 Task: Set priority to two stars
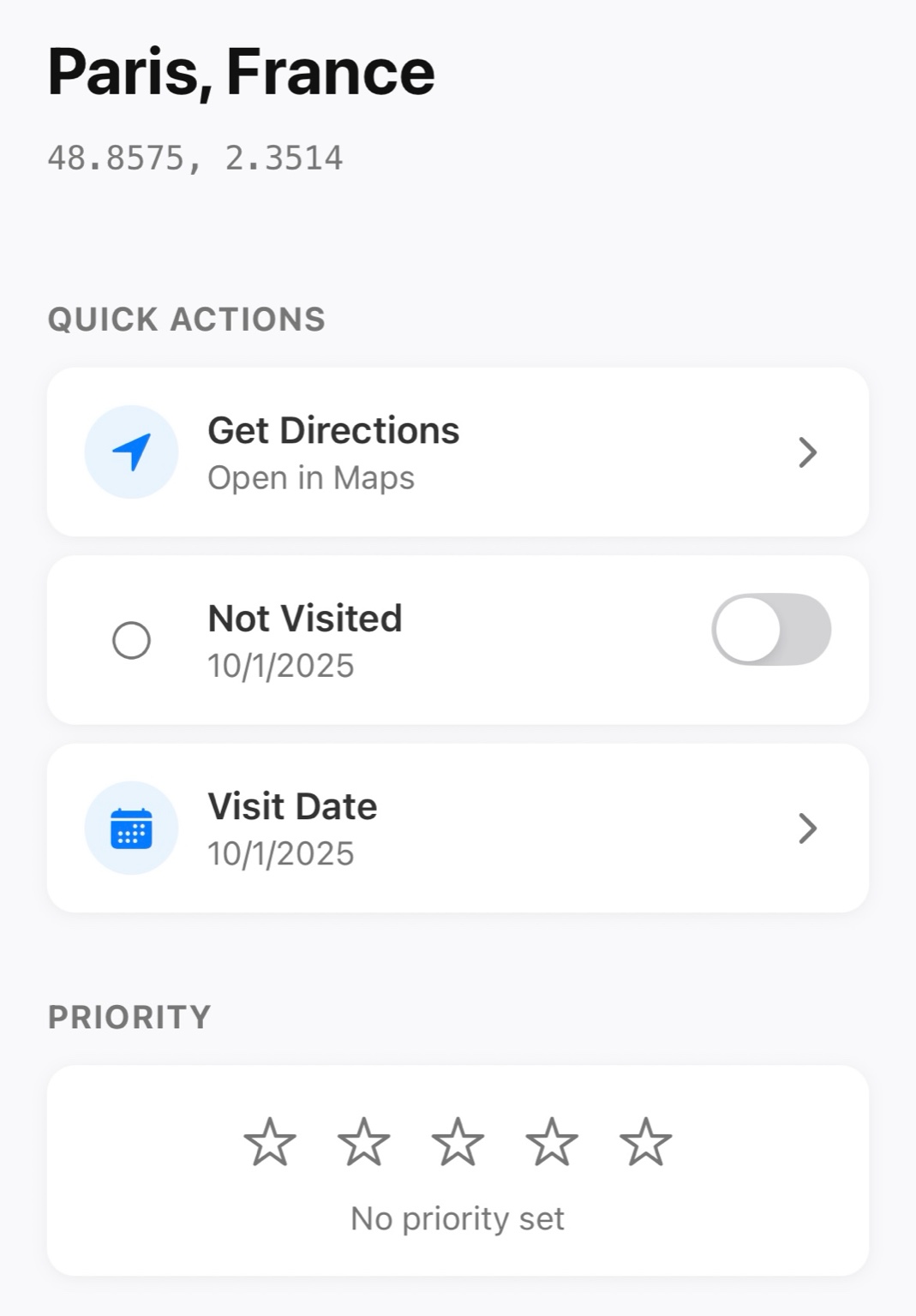click(x=363, y=1142)
